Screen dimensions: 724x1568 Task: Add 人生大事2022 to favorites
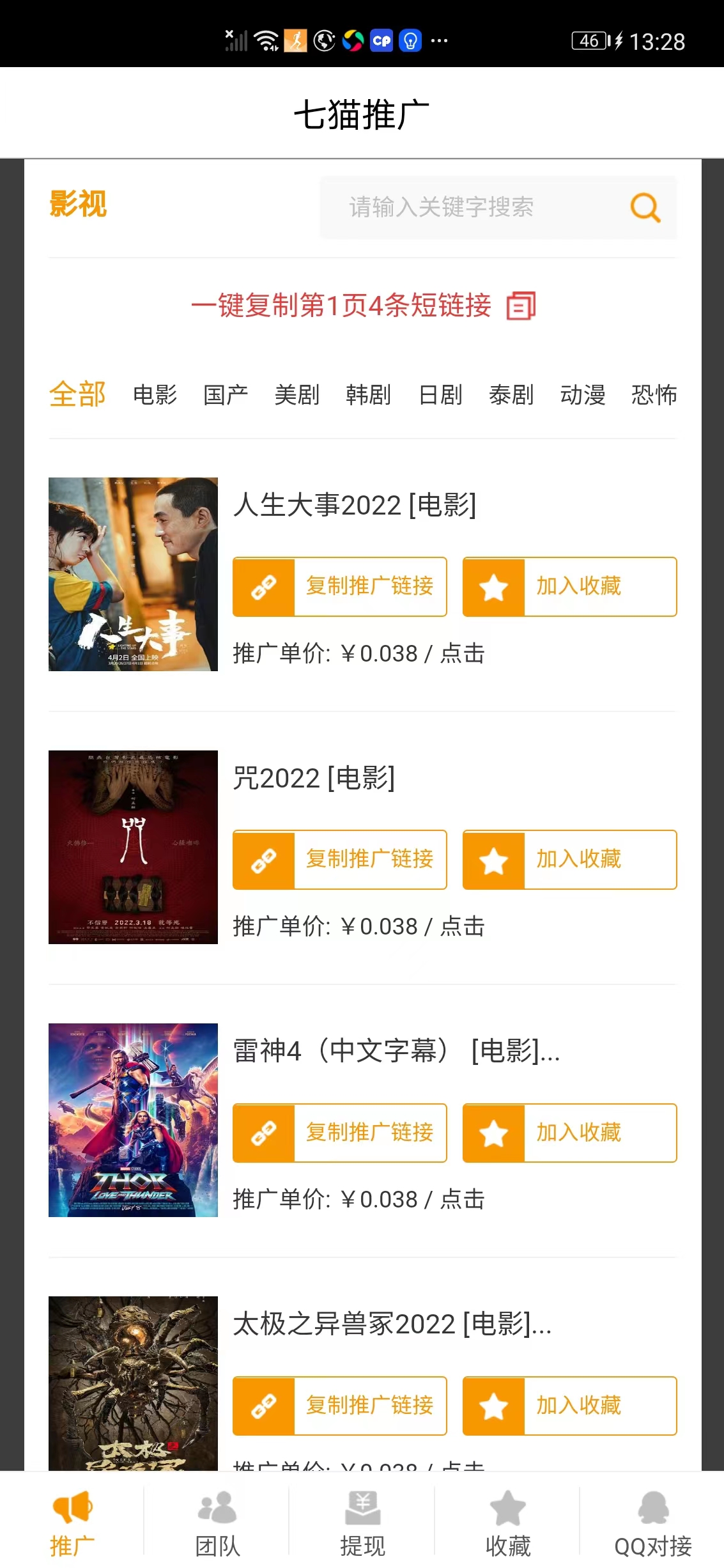point(569,586)
